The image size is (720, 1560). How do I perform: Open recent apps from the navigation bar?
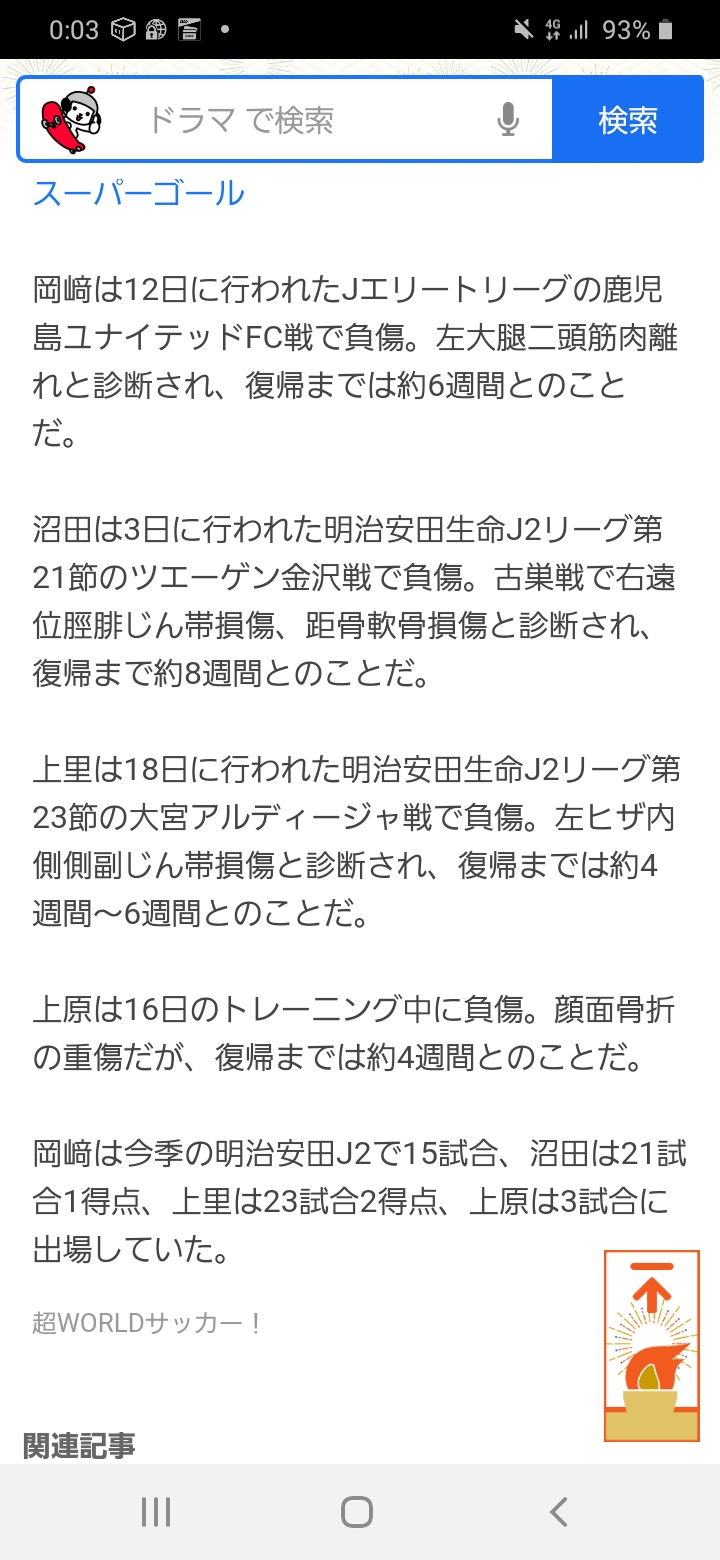tap(156, 1512)
